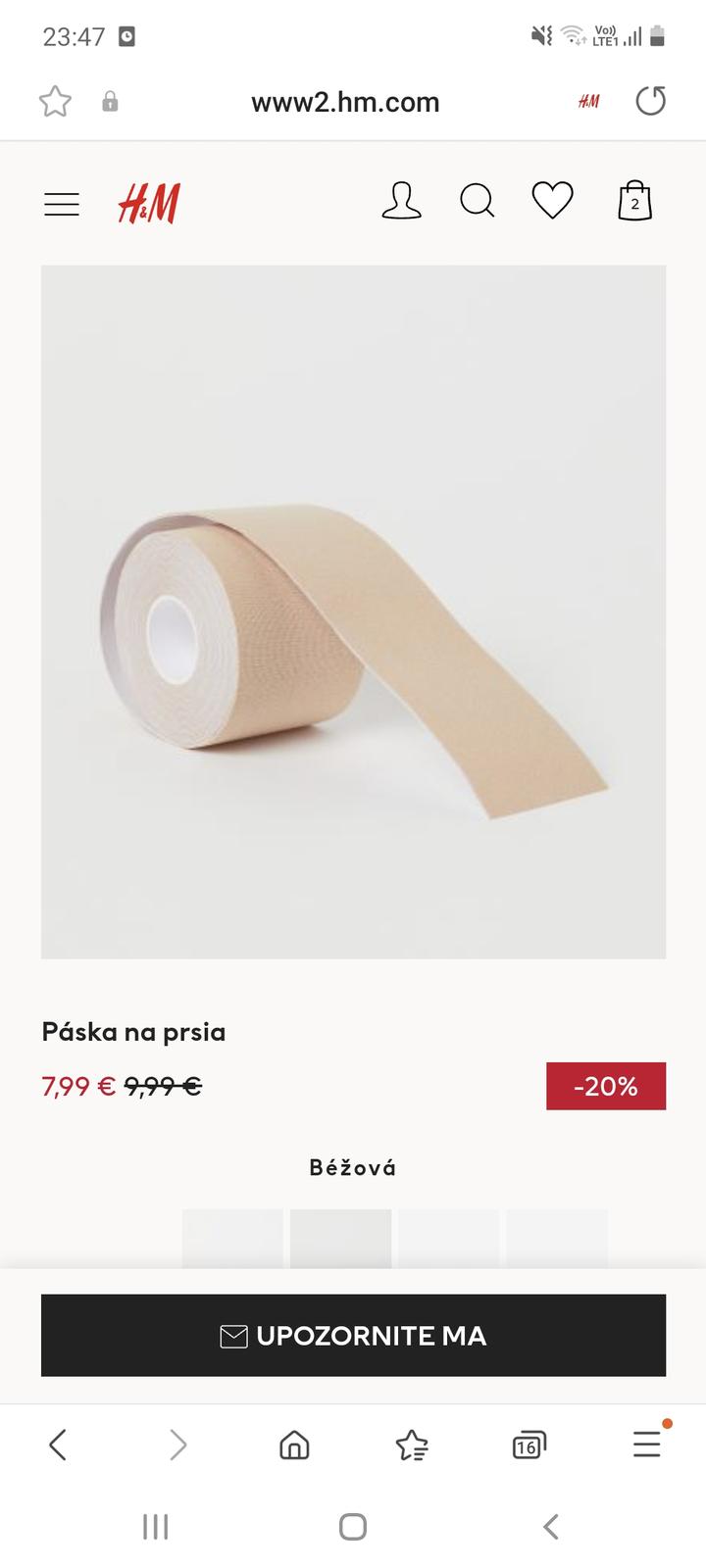Open the product search
This screenshot has width=706, height=1568.
477,202
